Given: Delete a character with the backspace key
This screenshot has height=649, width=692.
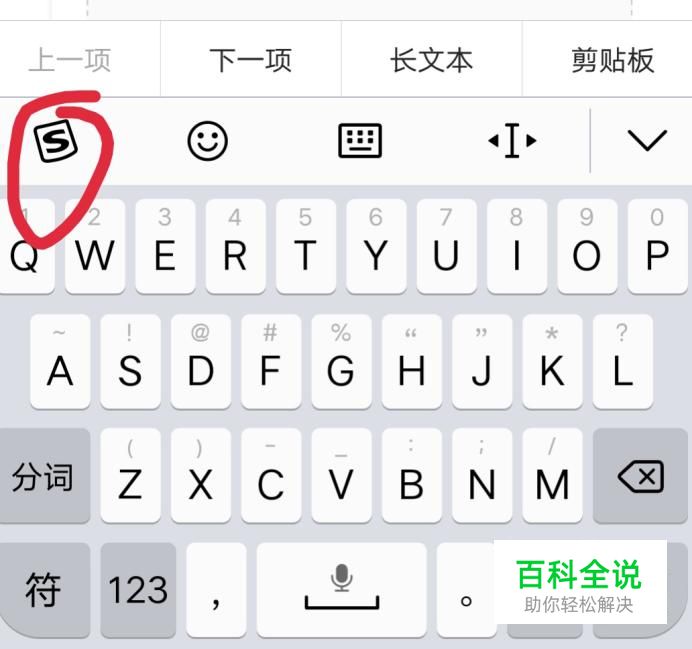Looking at the screenshot, I should click(x=640, y=476).
